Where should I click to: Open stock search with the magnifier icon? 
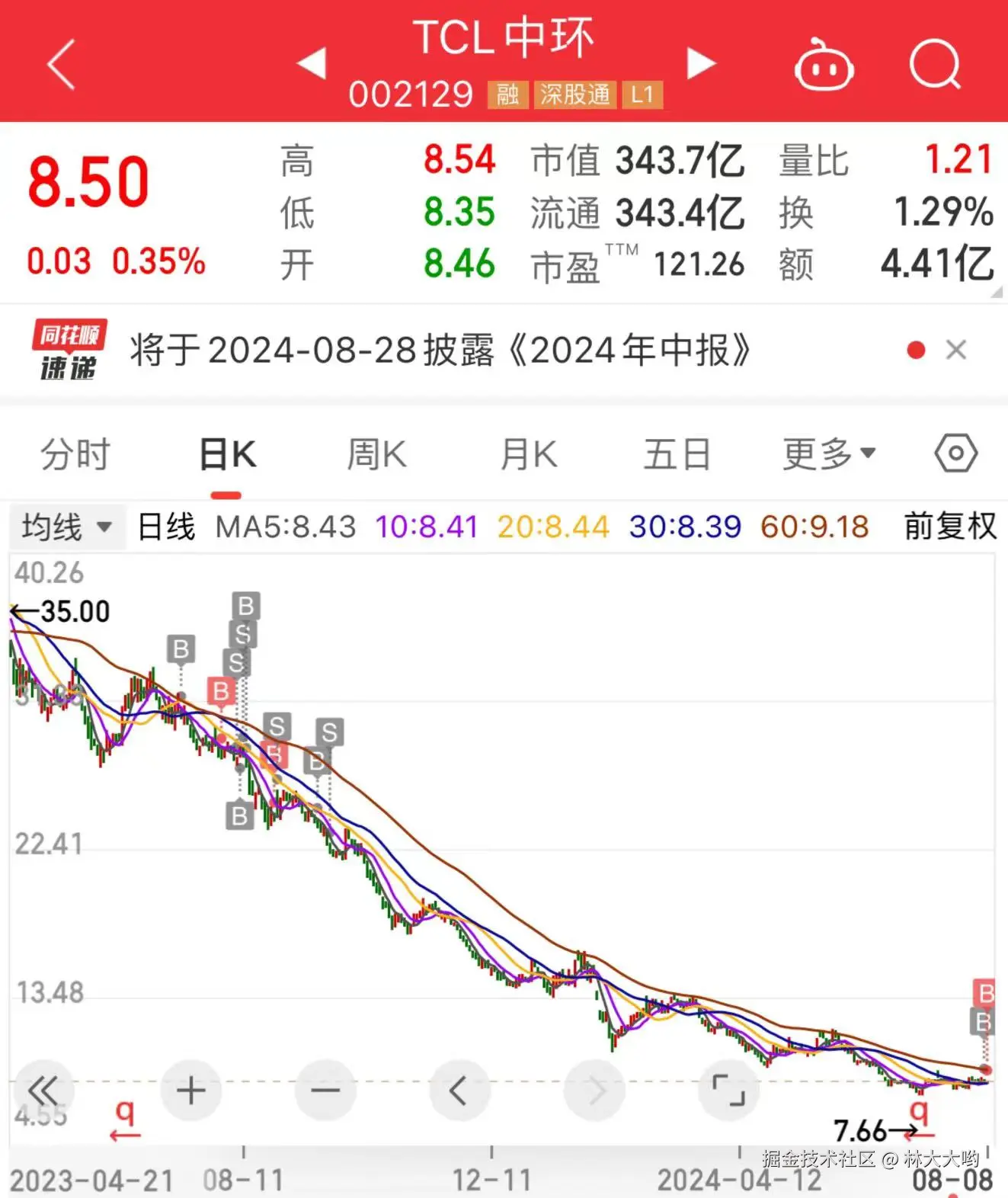tap(936, 65)
